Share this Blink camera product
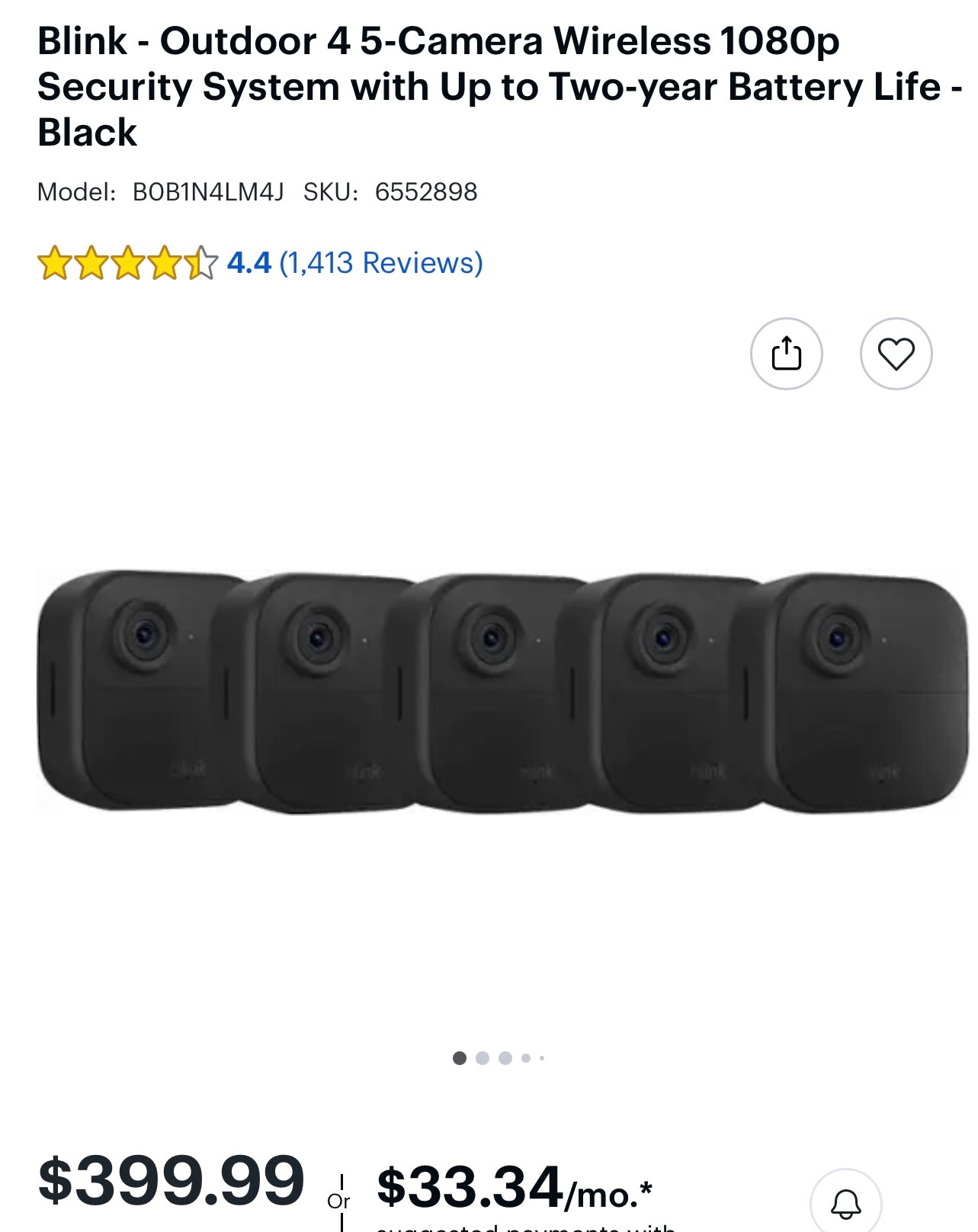978x1232 pixels. [786, 354]
